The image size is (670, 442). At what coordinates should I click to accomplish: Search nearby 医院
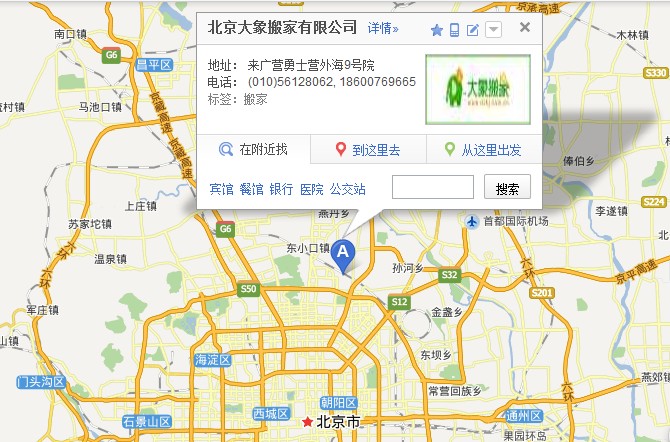point(311,188)
